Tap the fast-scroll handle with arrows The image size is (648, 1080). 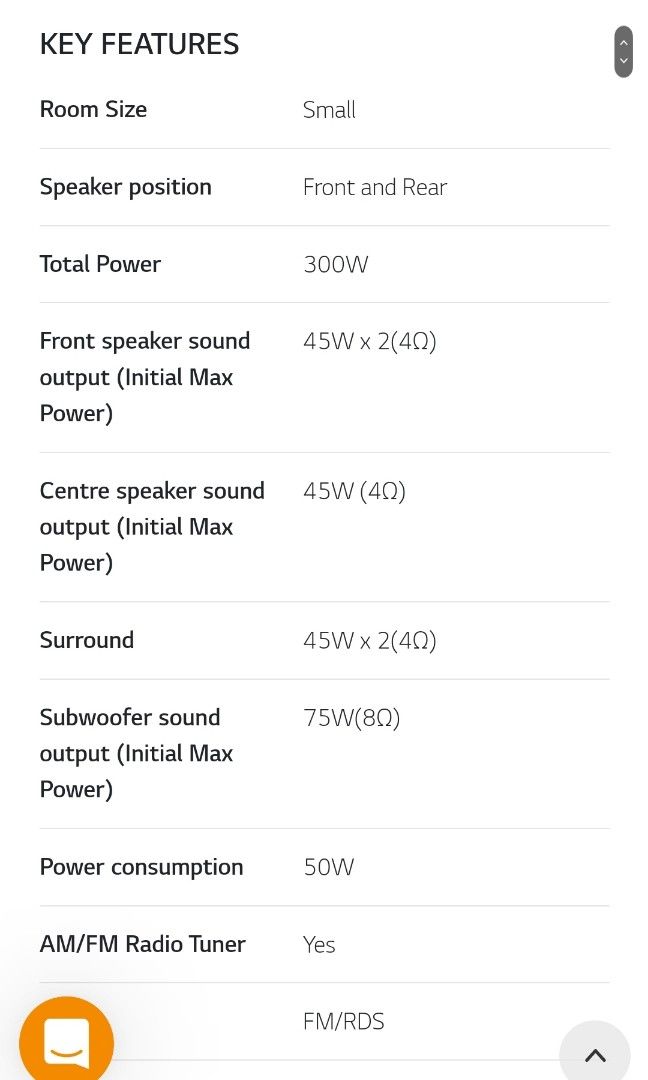623,52
